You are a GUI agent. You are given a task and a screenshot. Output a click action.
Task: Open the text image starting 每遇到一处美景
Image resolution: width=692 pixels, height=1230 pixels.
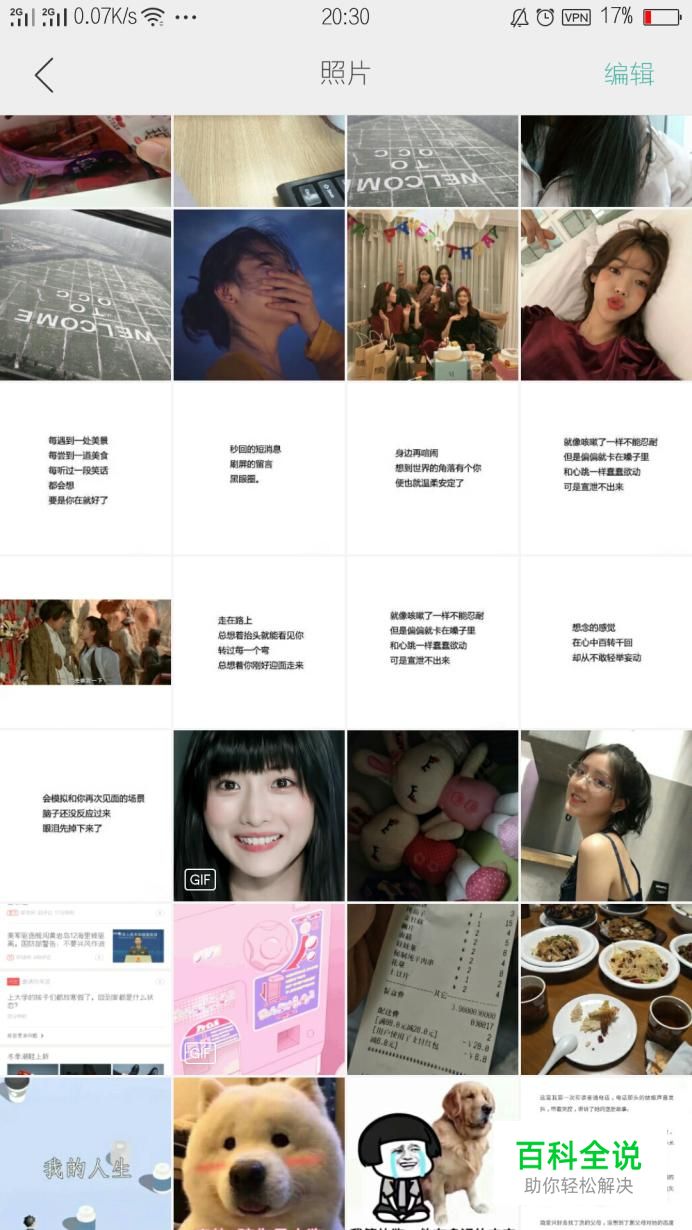(x=85, y=469)
